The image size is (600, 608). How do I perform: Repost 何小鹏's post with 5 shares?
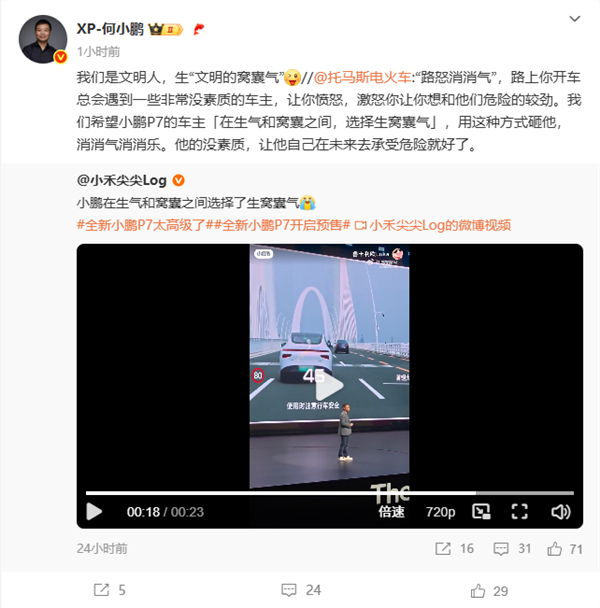(x=110, y=590)
